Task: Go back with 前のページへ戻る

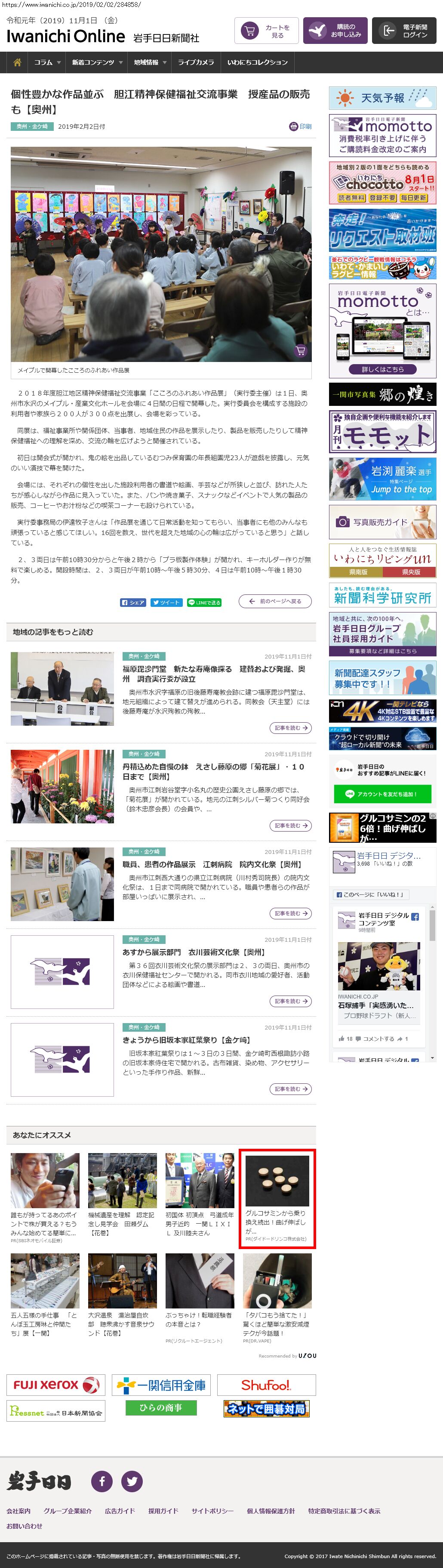Action: click(x=275, y=601)
